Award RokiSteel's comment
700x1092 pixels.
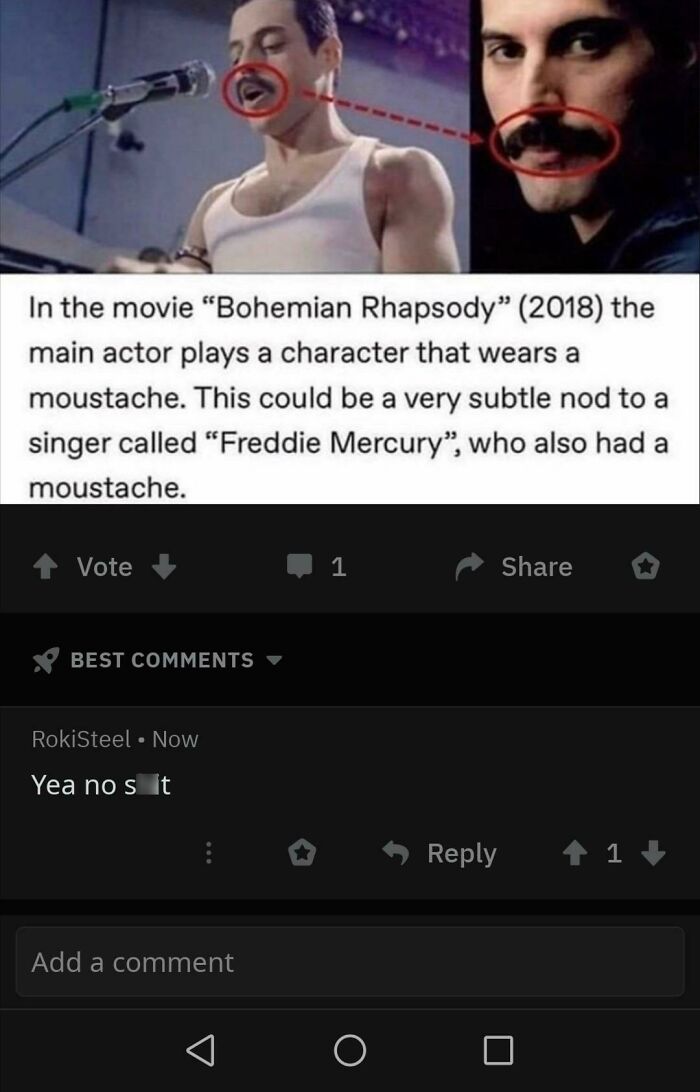pyautogui.click(x=302, y=853)
